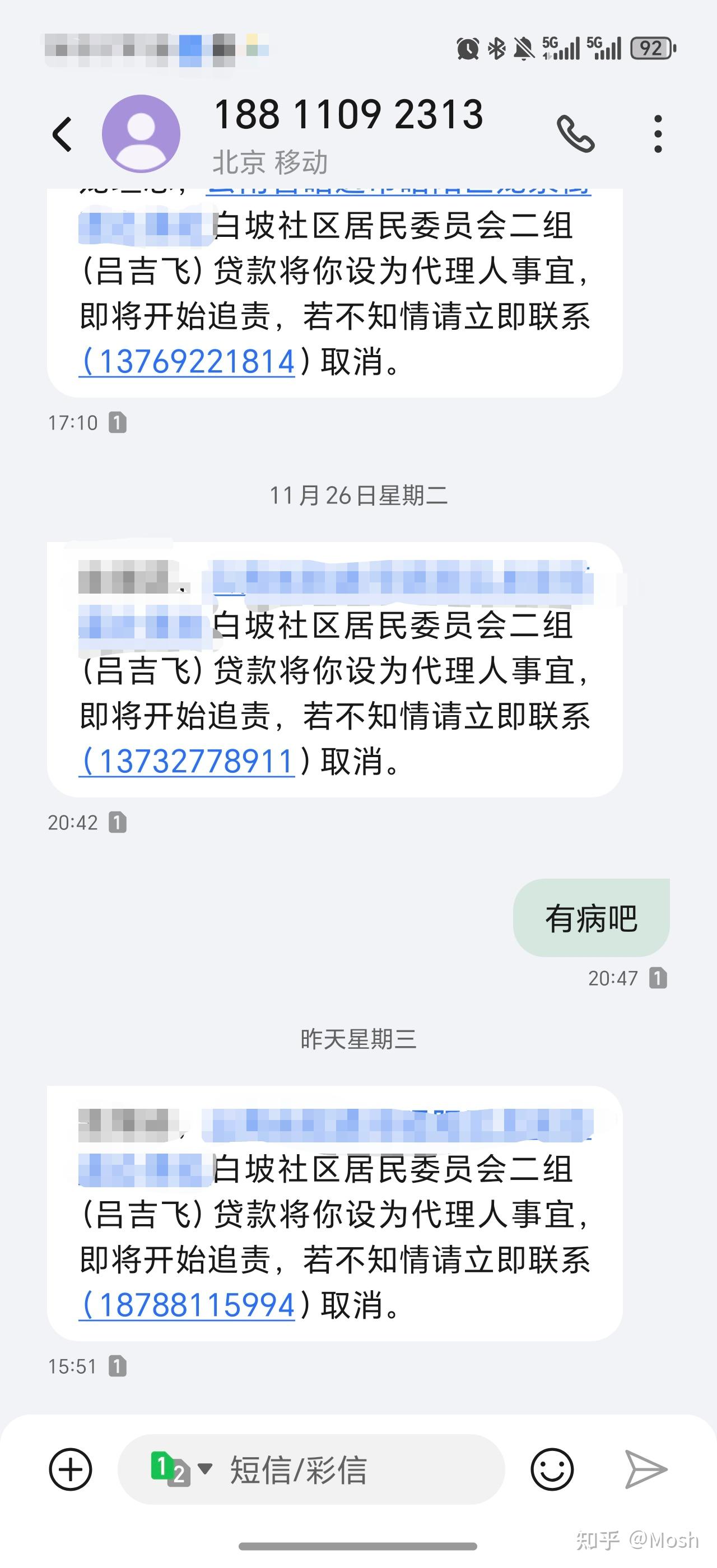Tap the send message arrow

click(x=646, y=1469)
